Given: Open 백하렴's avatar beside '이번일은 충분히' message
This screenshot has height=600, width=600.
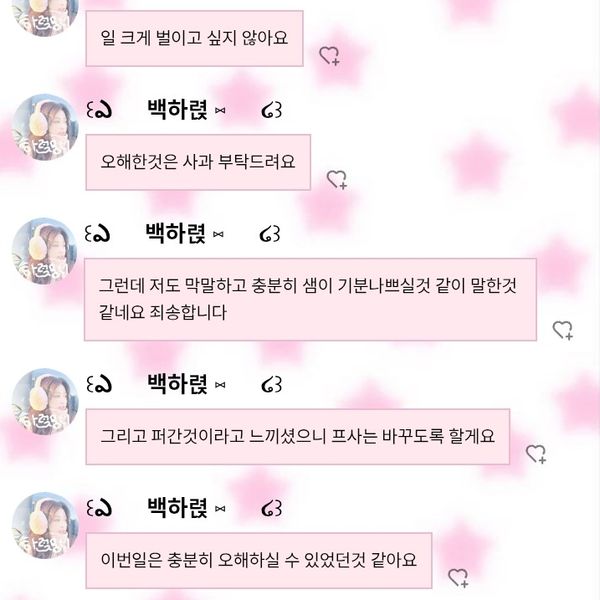Looking at the screenshot, I should click(x=44, y=524).
